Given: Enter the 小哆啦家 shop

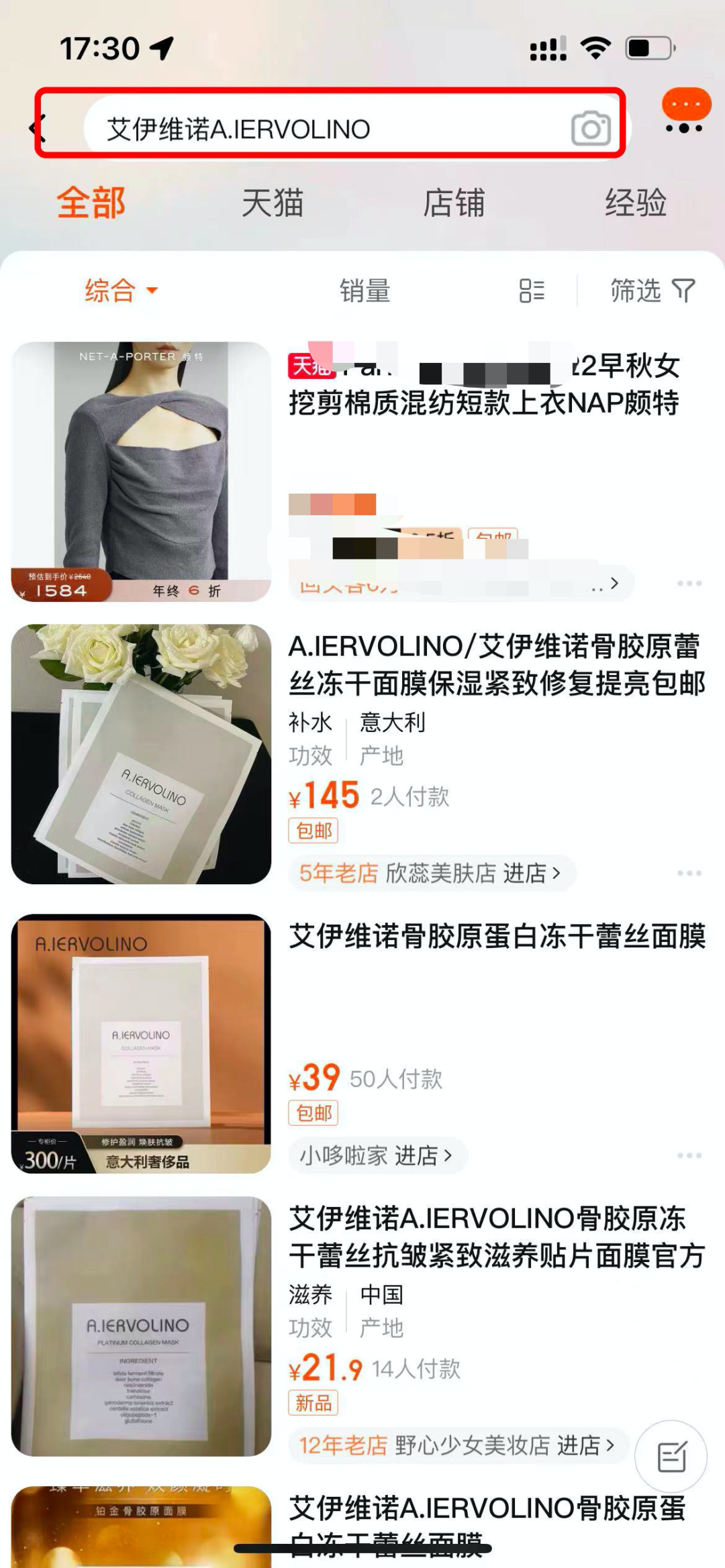Looking at the screenshot, I should (376, 1155).
